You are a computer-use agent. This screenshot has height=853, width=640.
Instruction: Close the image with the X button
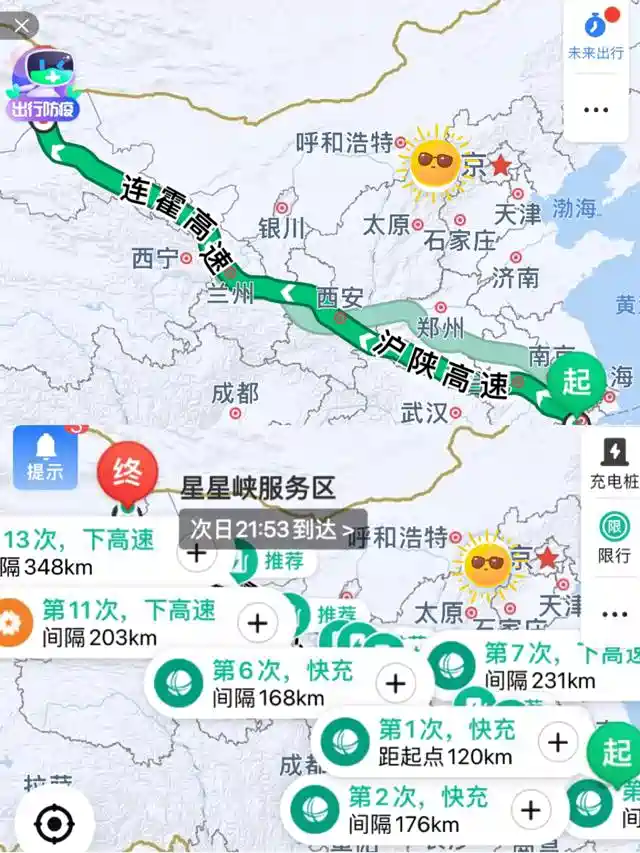click(x=21, y=24)
